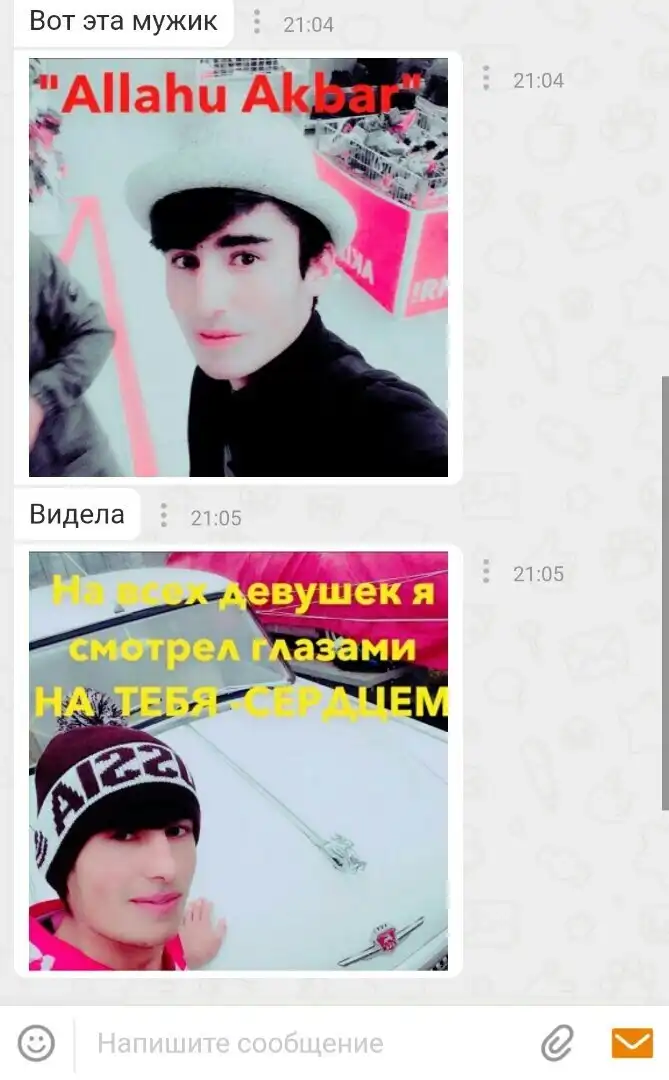
Task: Open options for the "Allahu Akbar" photo
Action: [486, 79]
